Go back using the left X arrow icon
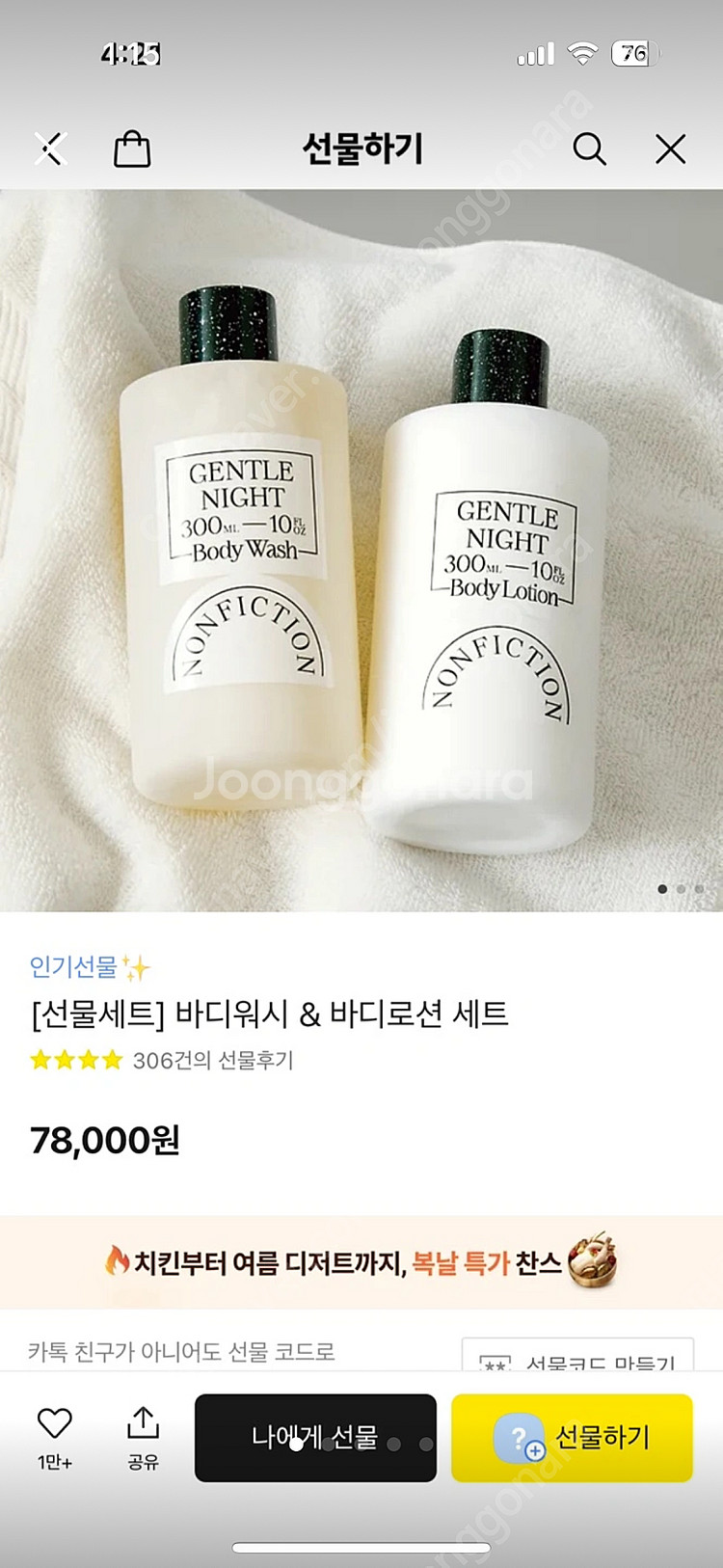This screenshot has height=1568, width=723. [50, 149]
